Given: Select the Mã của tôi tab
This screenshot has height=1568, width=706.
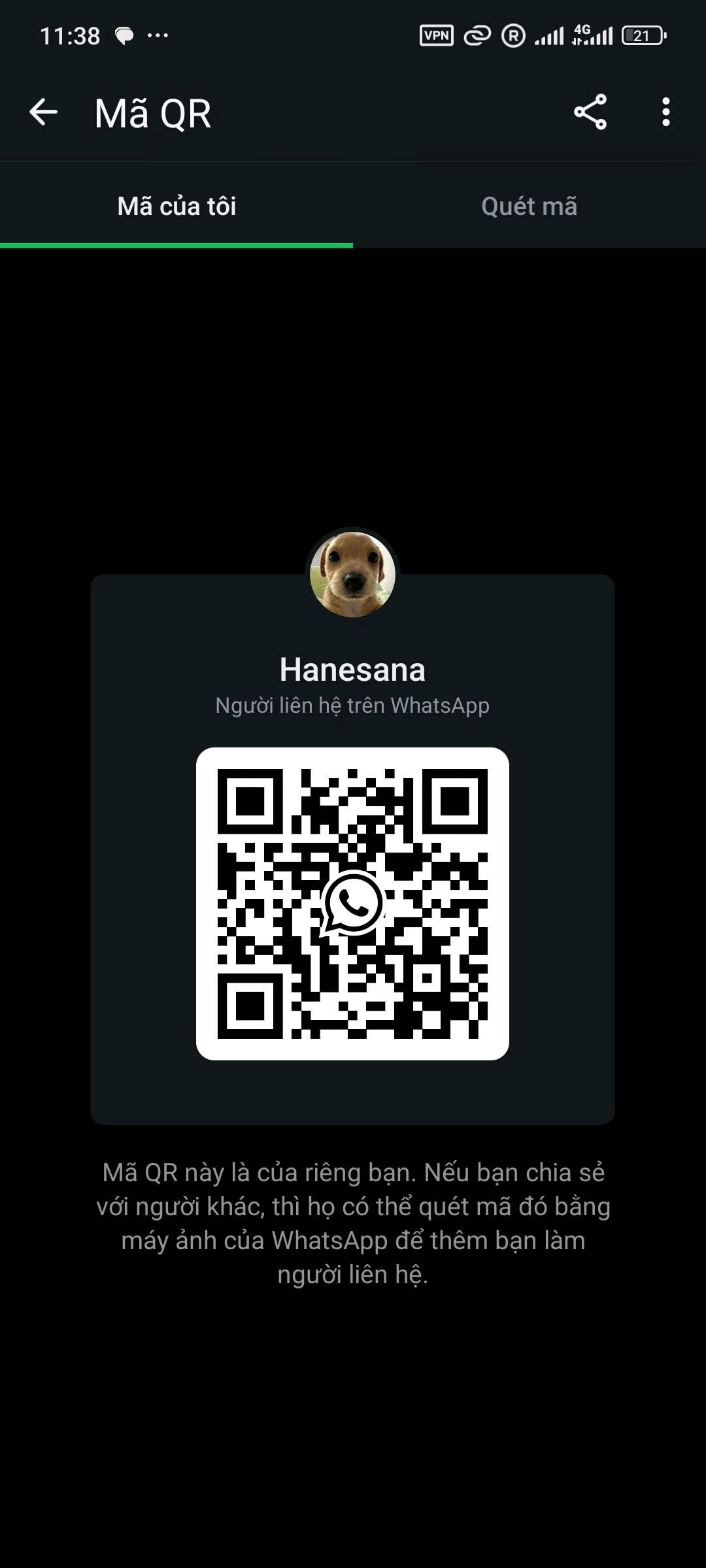Looking at the screenshot, I should 176,206.
